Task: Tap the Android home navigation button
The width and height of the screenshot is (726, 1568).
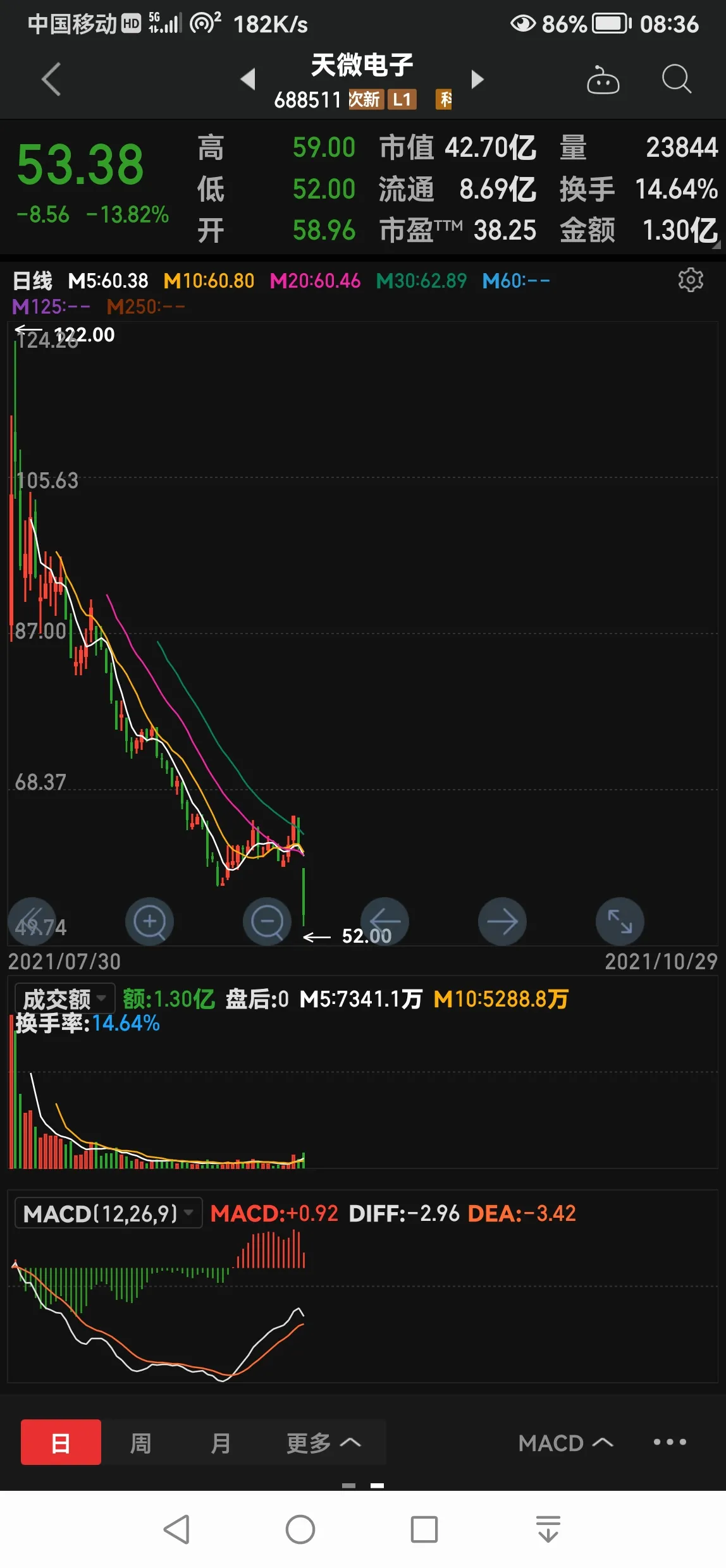Action: pos(301,1529)
